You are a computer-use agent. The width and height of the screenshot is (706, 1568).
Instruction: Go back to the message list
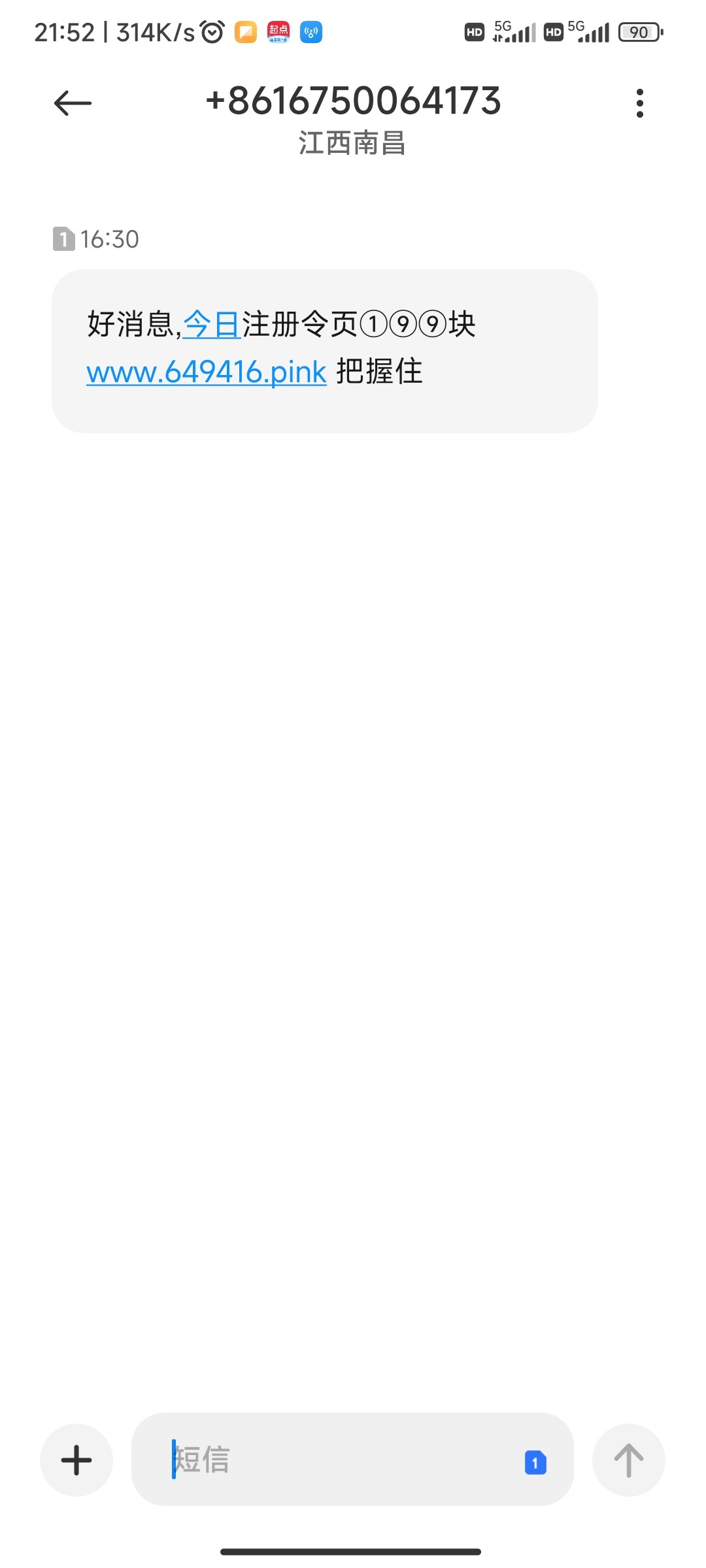(73, 103)
